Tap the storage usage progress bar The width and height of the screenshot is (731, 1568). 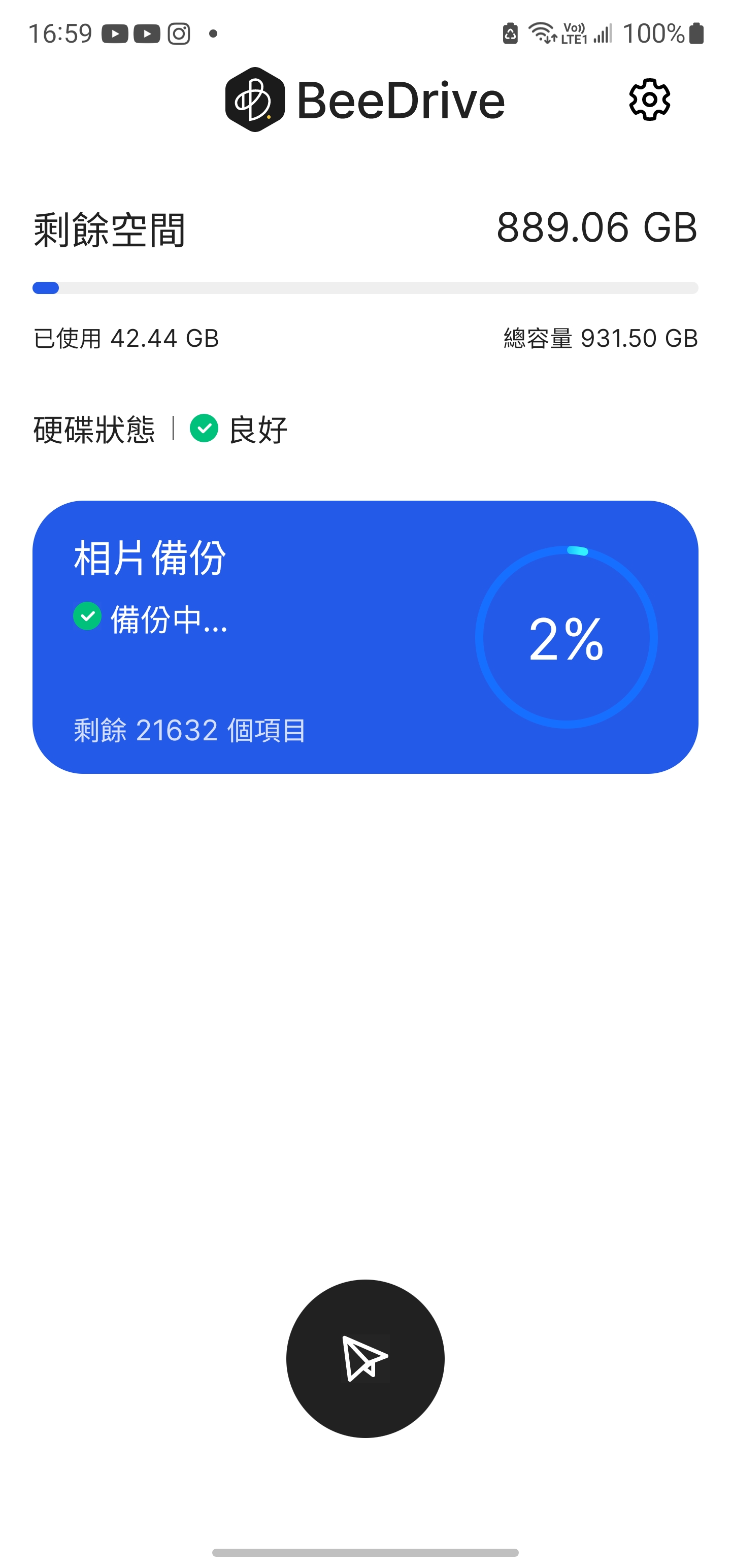(x=365, y=288)
